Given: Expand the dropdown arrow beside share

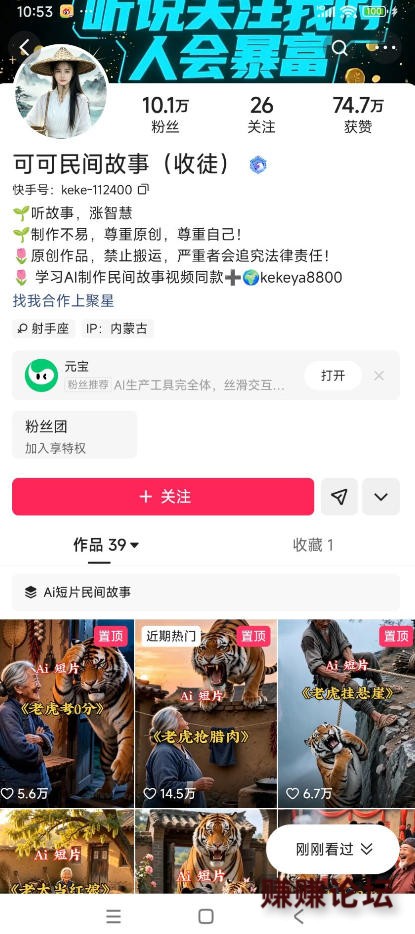Looking at the screenshot, I should [x=381, y=497].
